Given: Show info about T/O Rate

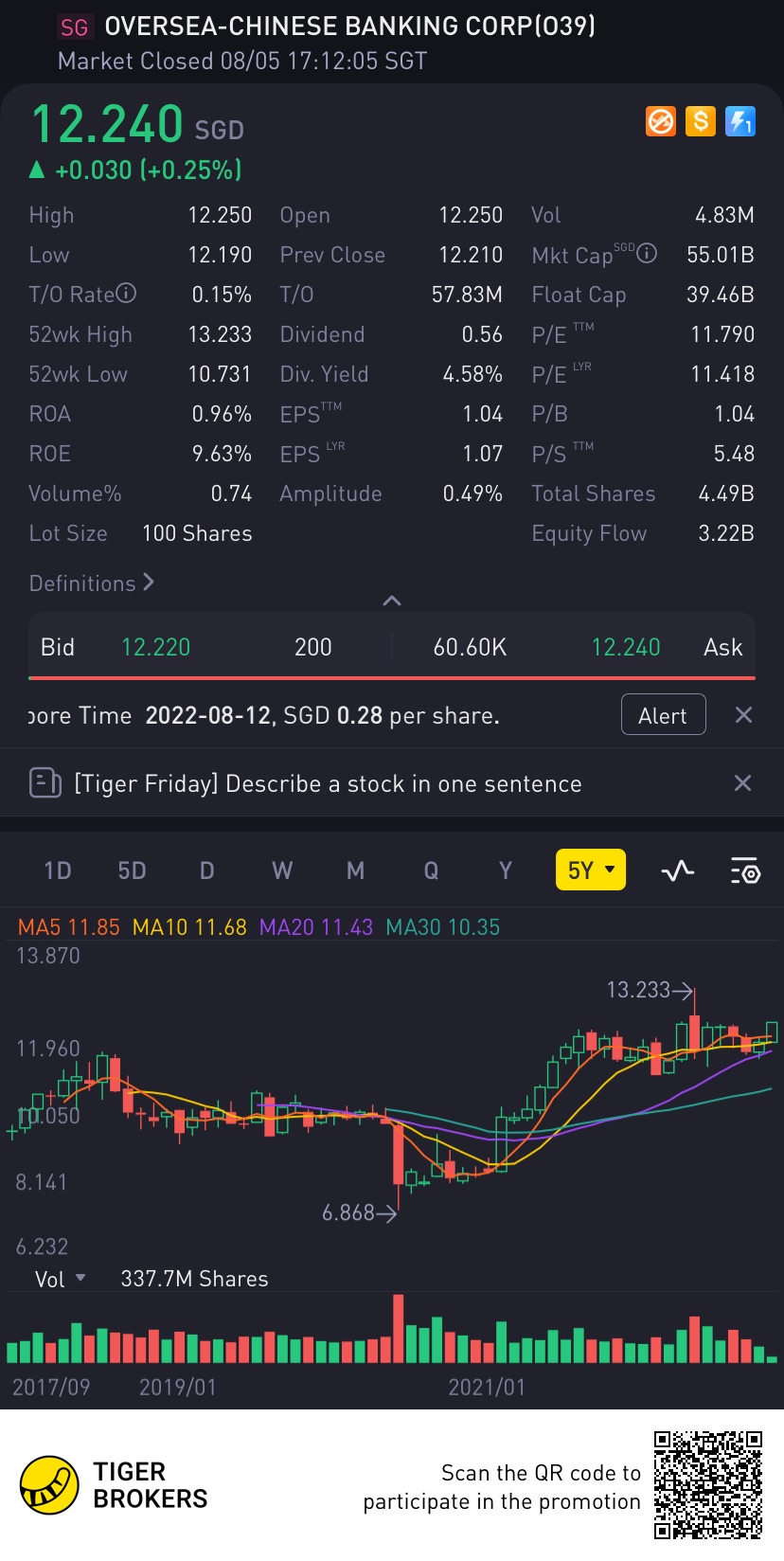Looking at the screenshot, I should (126, 294).
